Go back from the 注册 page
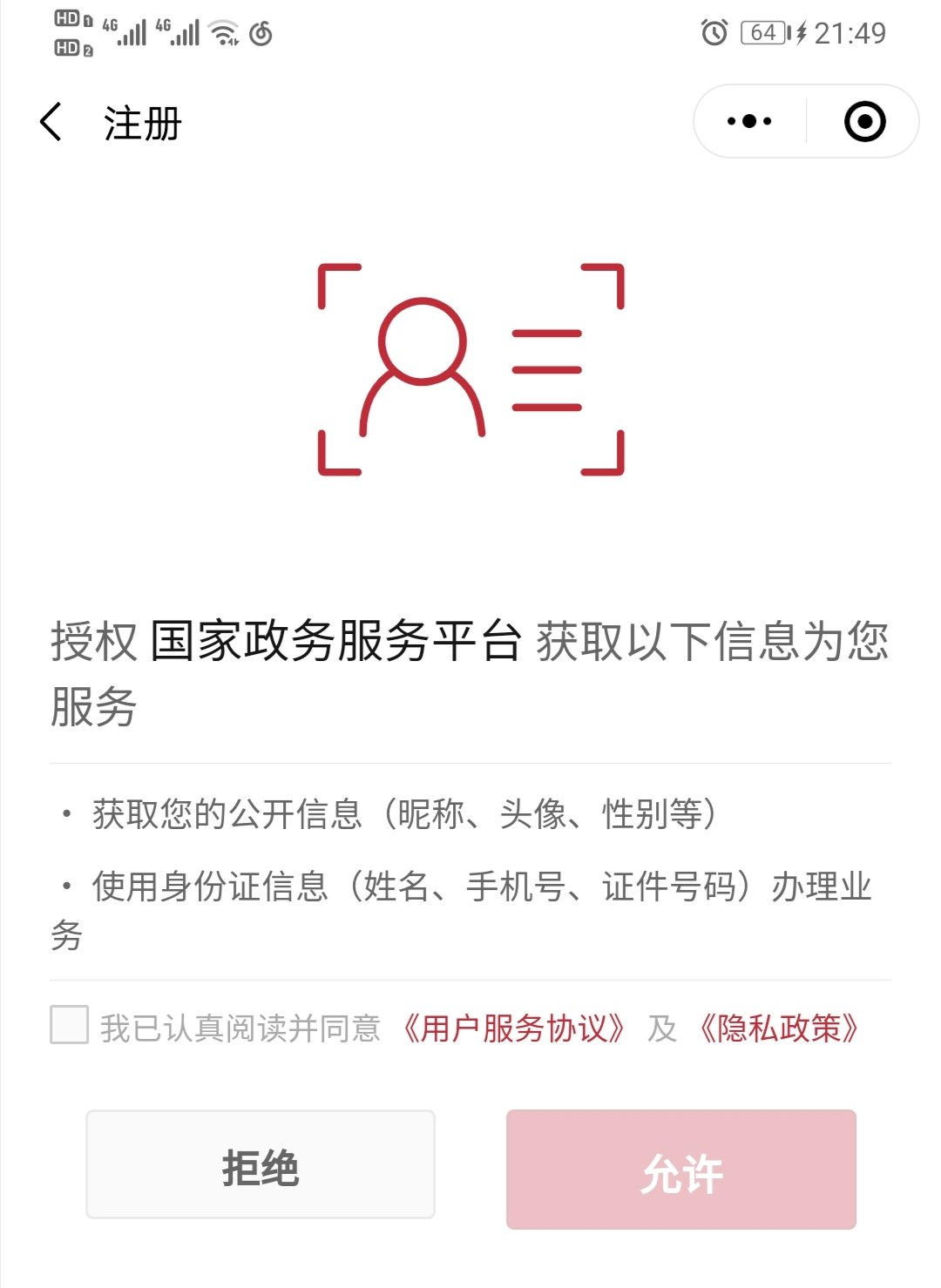The image size is (941, 1288). point(52,122)
